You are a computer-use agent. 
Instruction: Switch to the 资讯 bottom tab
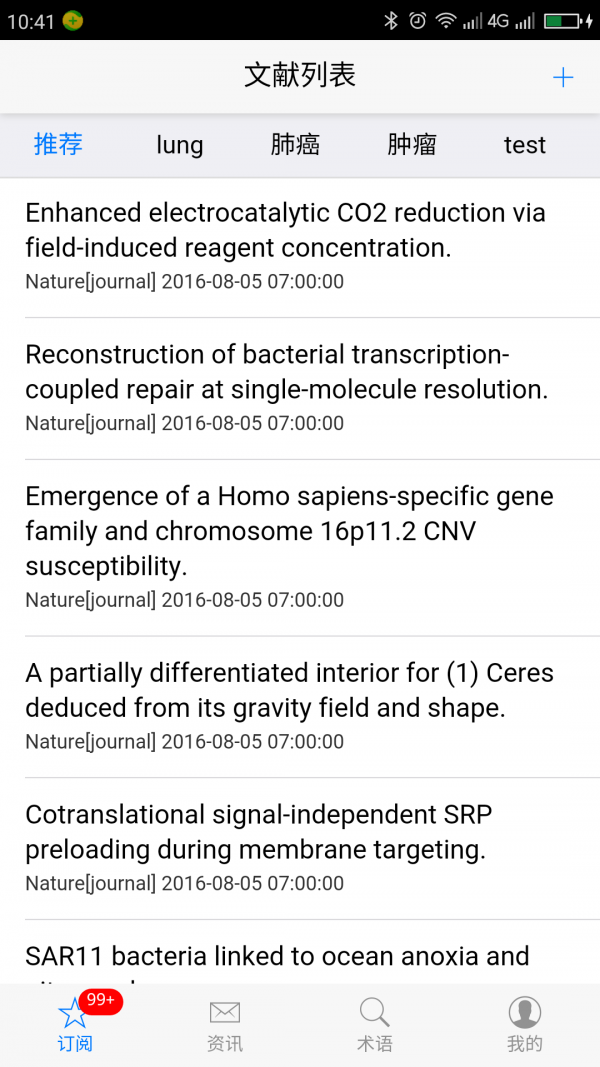225,1025
